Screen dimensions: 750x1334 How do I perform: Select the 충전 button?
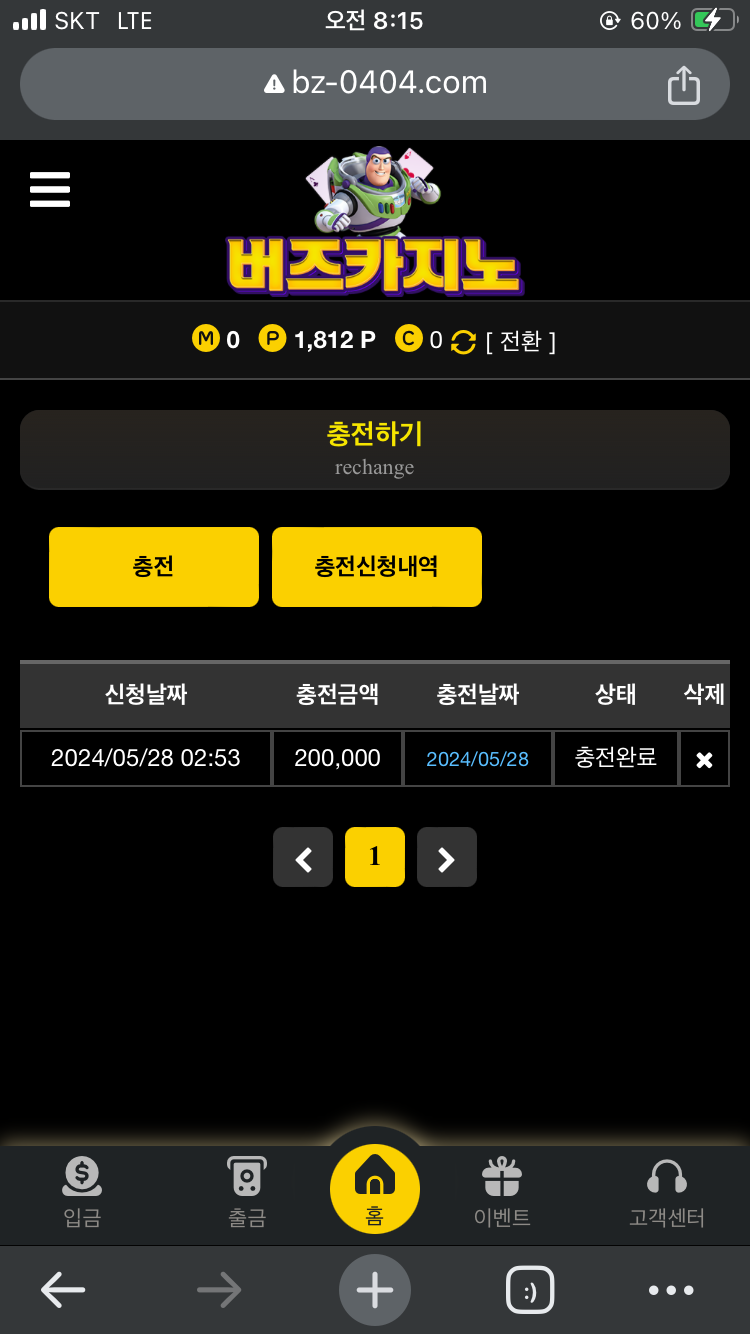154,567
